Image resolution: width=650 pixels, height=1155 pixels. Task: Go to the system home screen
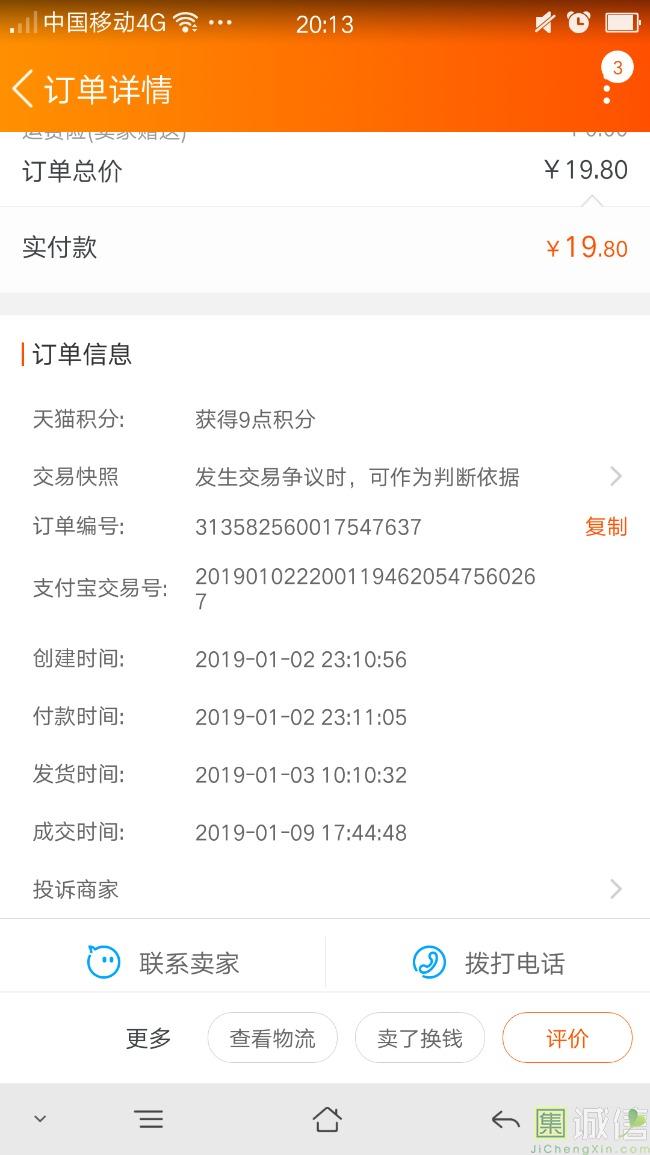tap(327, 1120)
